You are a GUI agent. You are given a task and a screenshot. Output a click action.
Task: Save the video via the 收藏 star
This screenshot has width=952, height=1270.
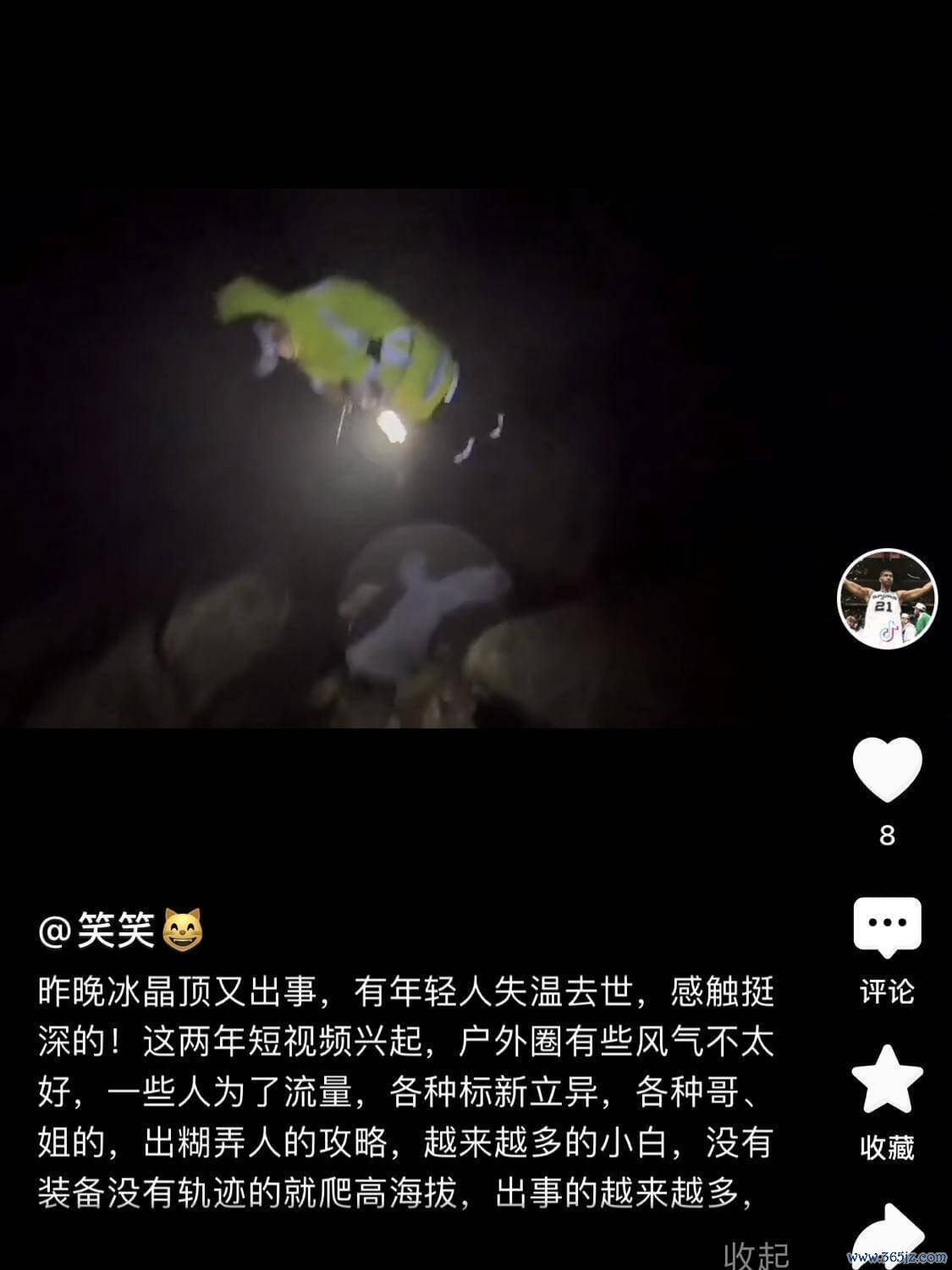(x=887, y=1082)
